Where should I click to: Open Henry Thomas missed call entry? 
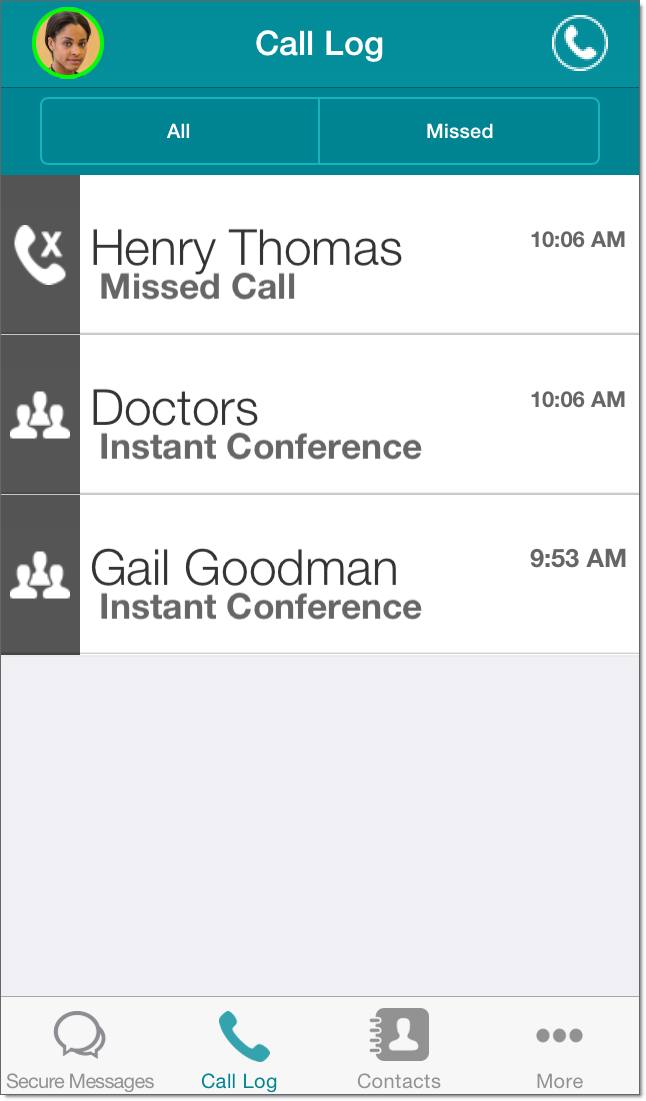point(320,255)
